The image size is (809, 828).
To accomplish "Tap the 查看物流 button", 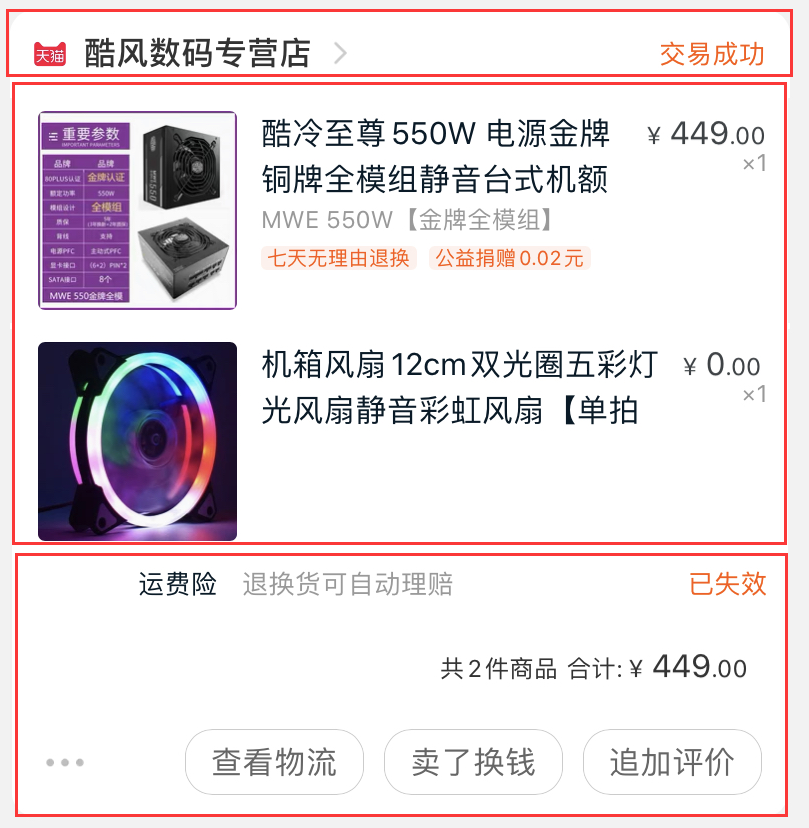I will pos(274,763).
